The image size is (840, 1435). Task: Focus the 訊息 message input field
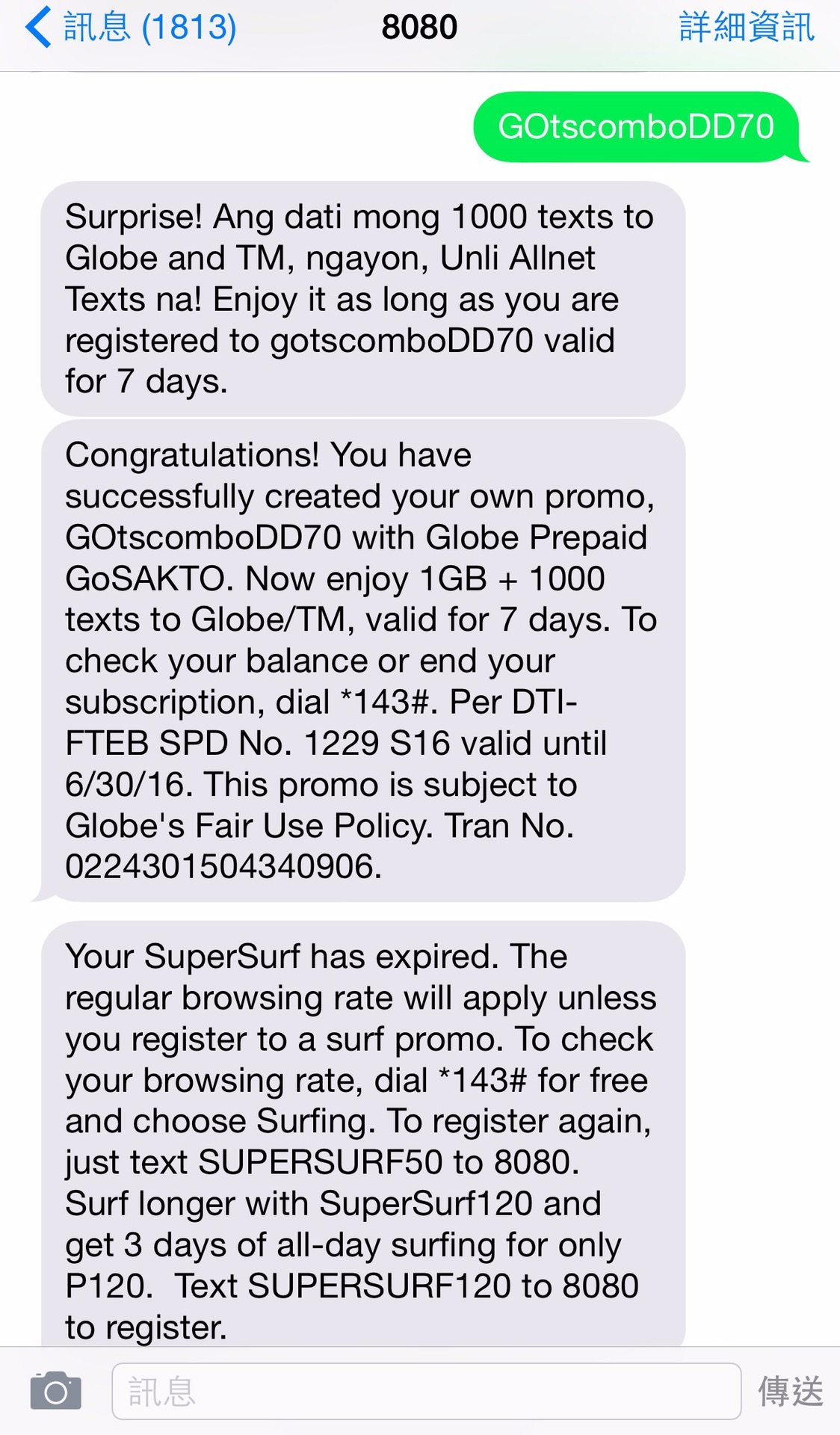(x=426, y=1391)
